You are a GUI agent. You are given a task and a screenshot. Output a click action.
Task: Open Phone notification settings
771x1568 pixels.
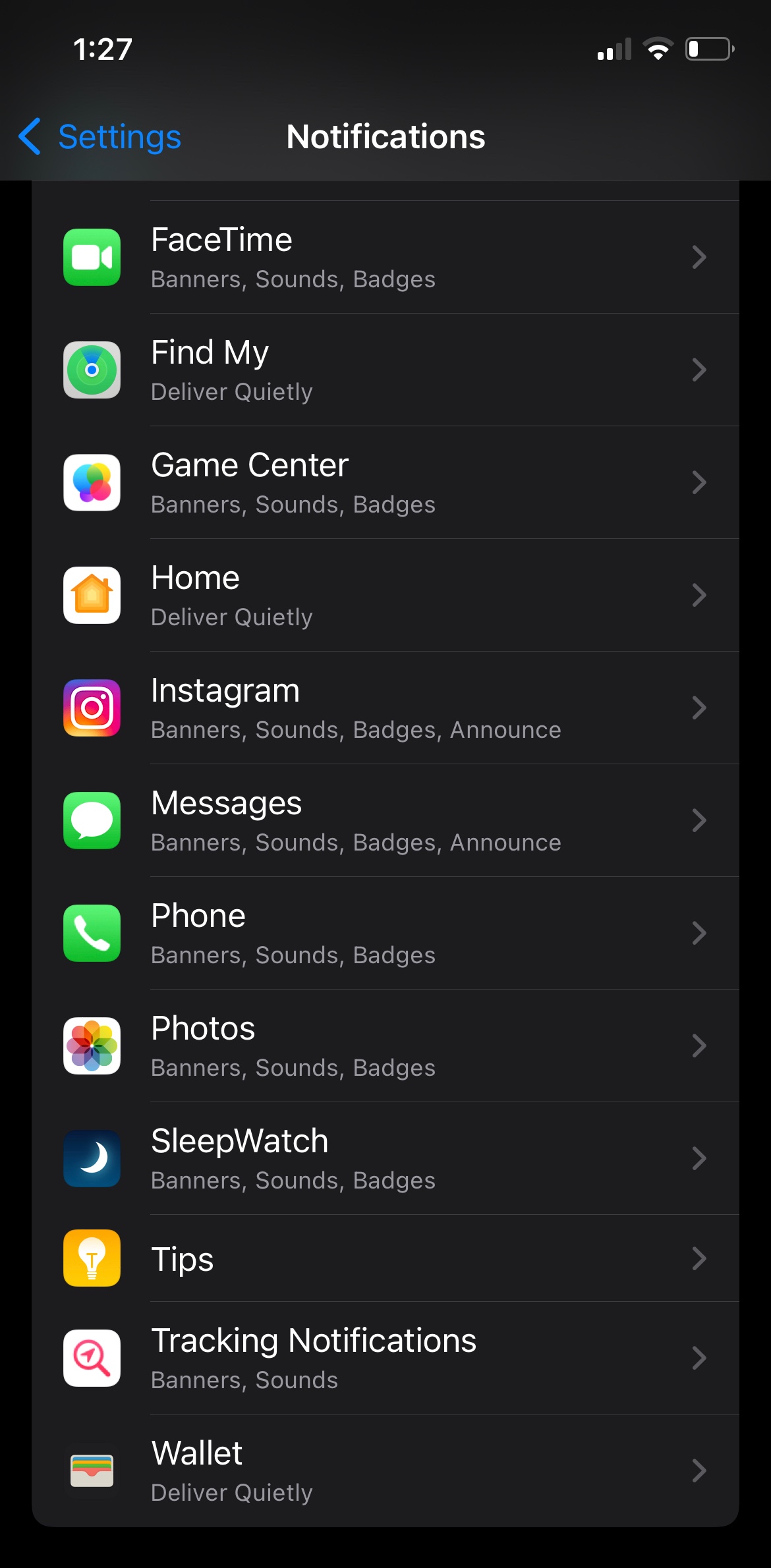point(385,933)
